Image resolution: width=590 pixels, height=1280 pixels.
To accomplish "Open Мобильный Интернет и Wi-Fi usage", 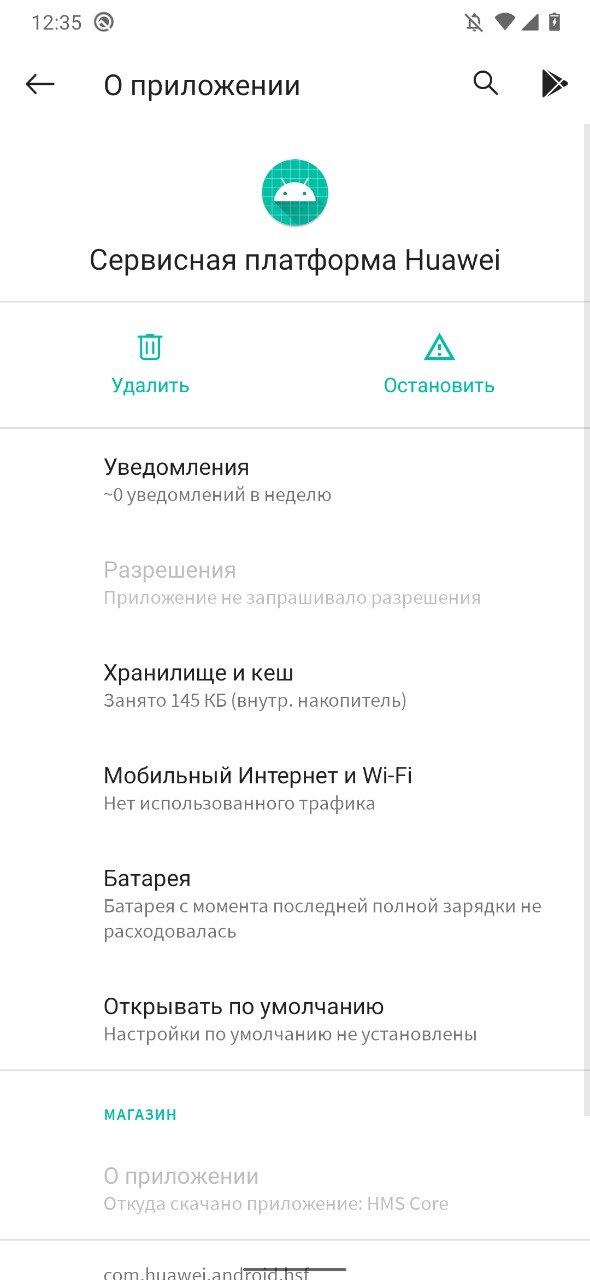I will pos(295,789).
